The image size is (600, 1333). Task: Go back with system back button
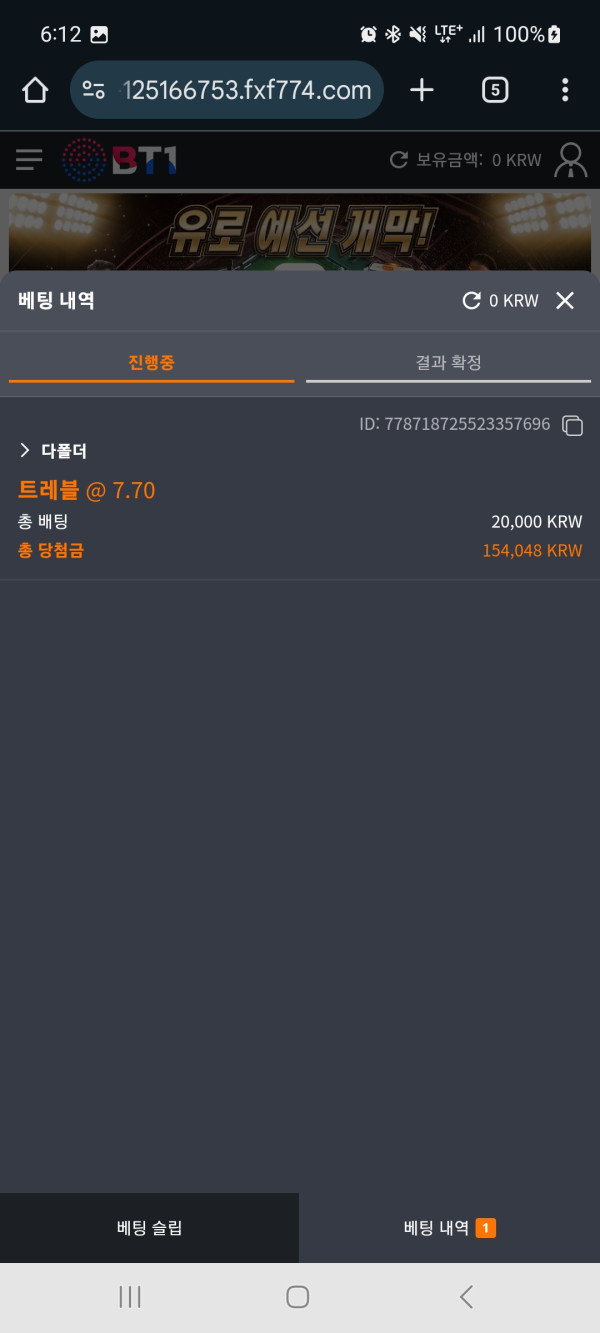point(466,1297)
